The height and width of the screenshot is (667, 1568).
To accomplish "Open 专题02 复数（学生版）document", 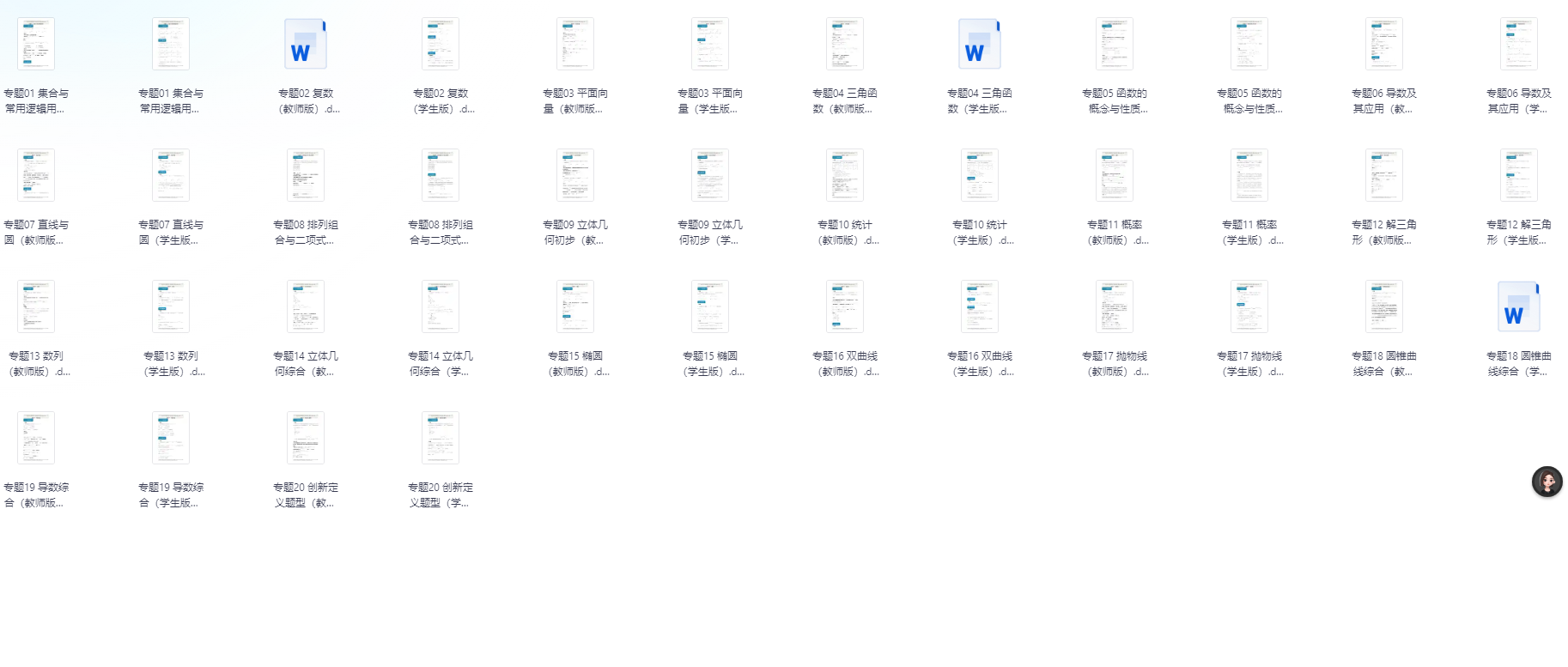I will pos(441,45).
